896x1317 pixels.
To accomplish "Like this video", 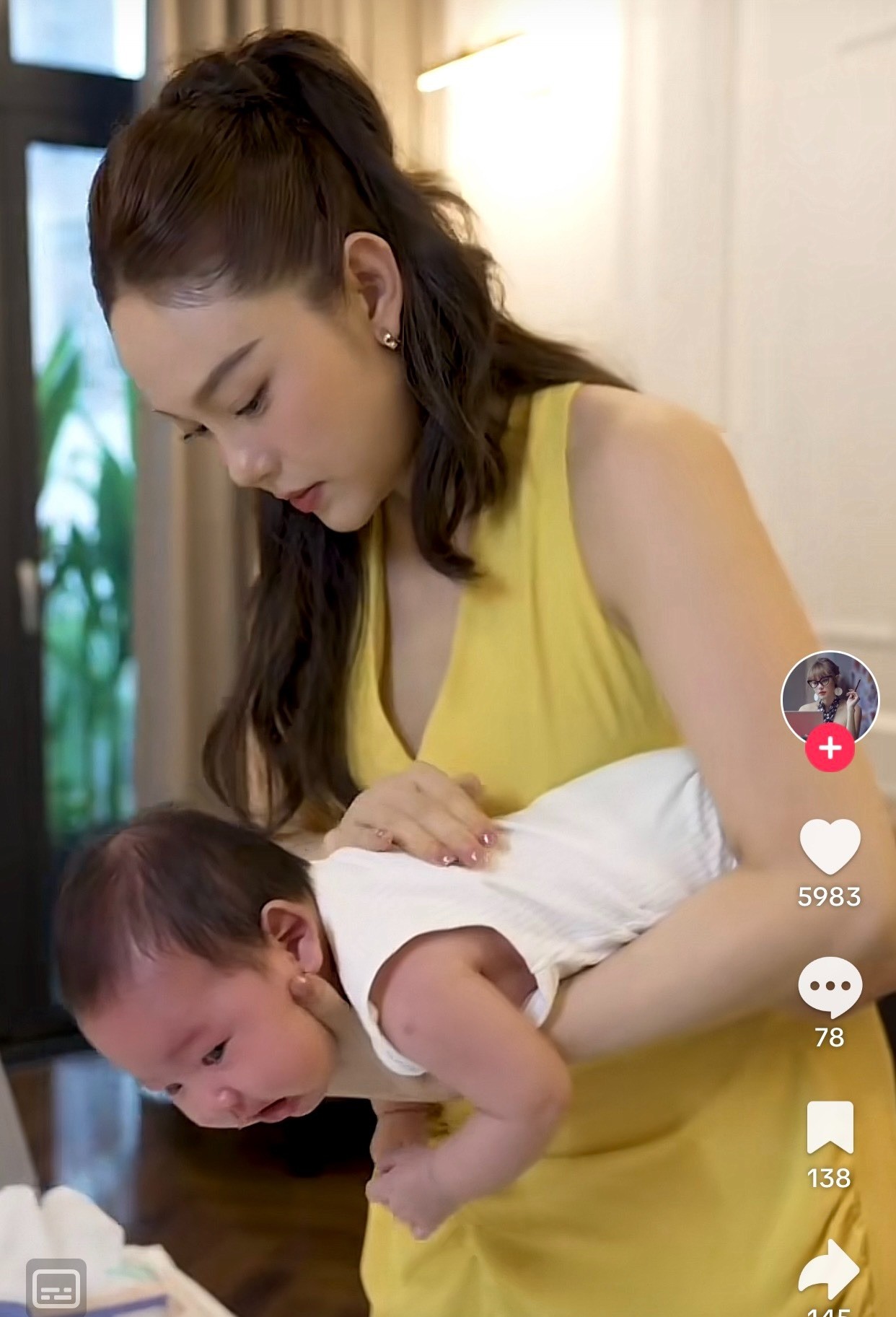I will [830, 847].
